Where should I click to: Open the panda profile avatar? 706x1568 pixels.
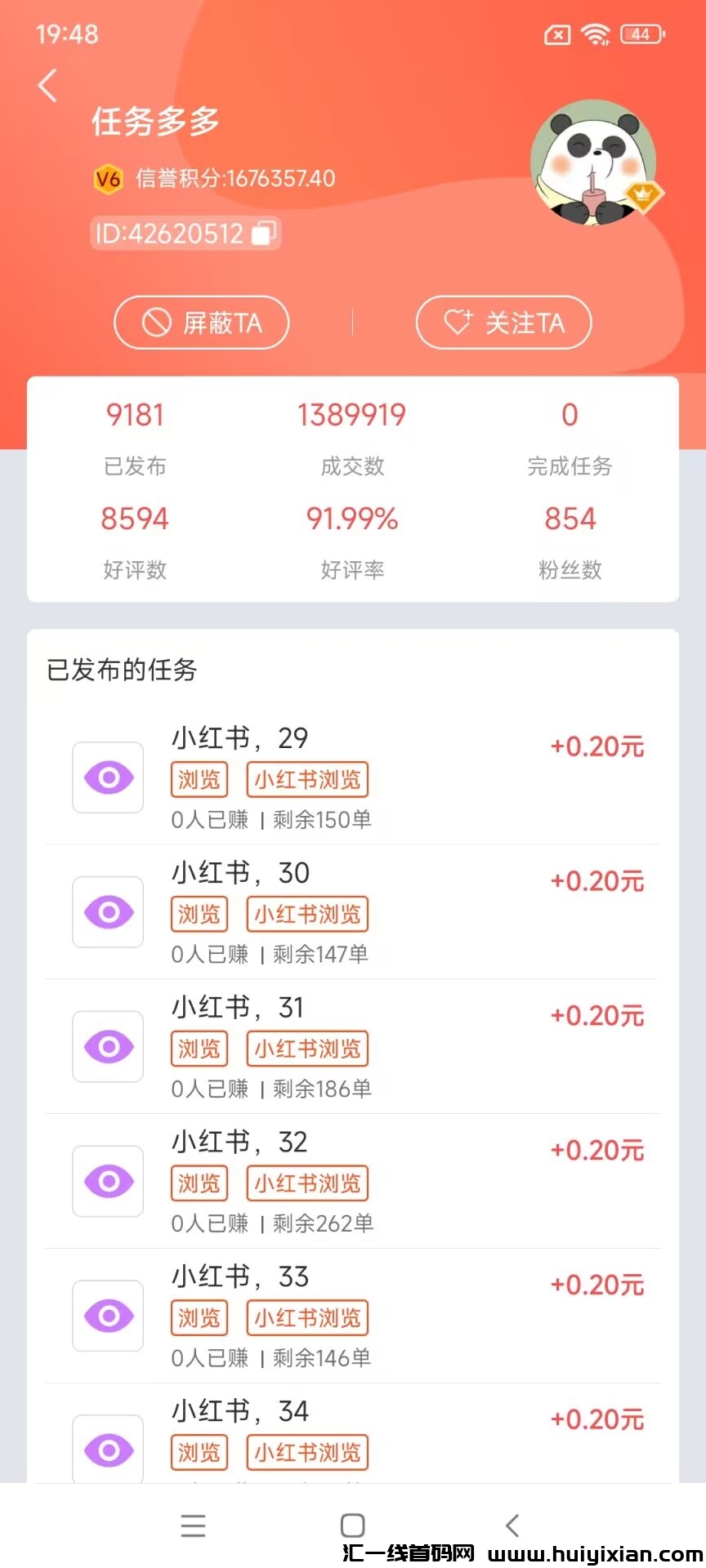[x=594, y=163]
